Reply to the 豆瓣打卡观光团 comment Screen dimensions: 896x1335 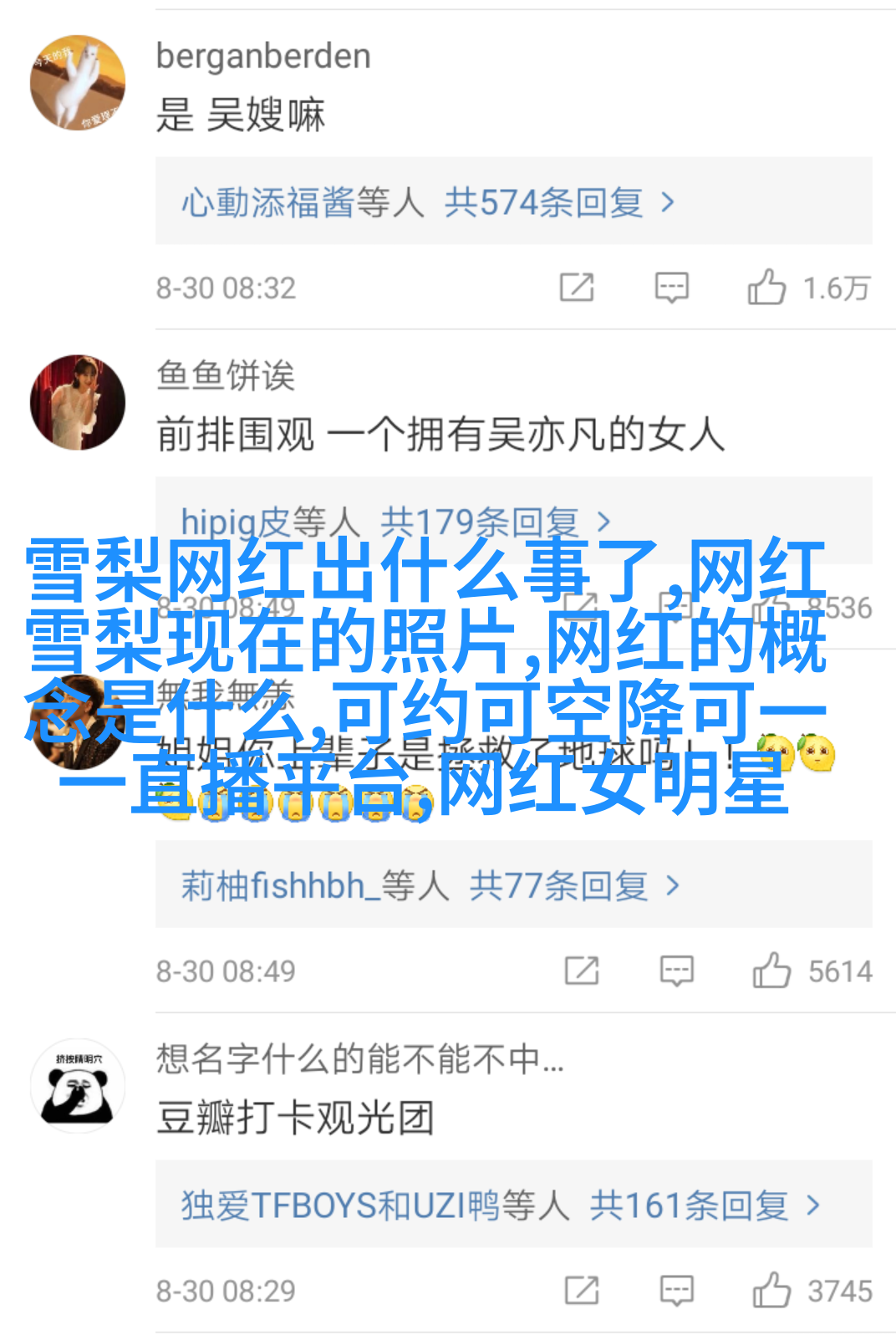pyautogui.click(x=676, y=1290)
